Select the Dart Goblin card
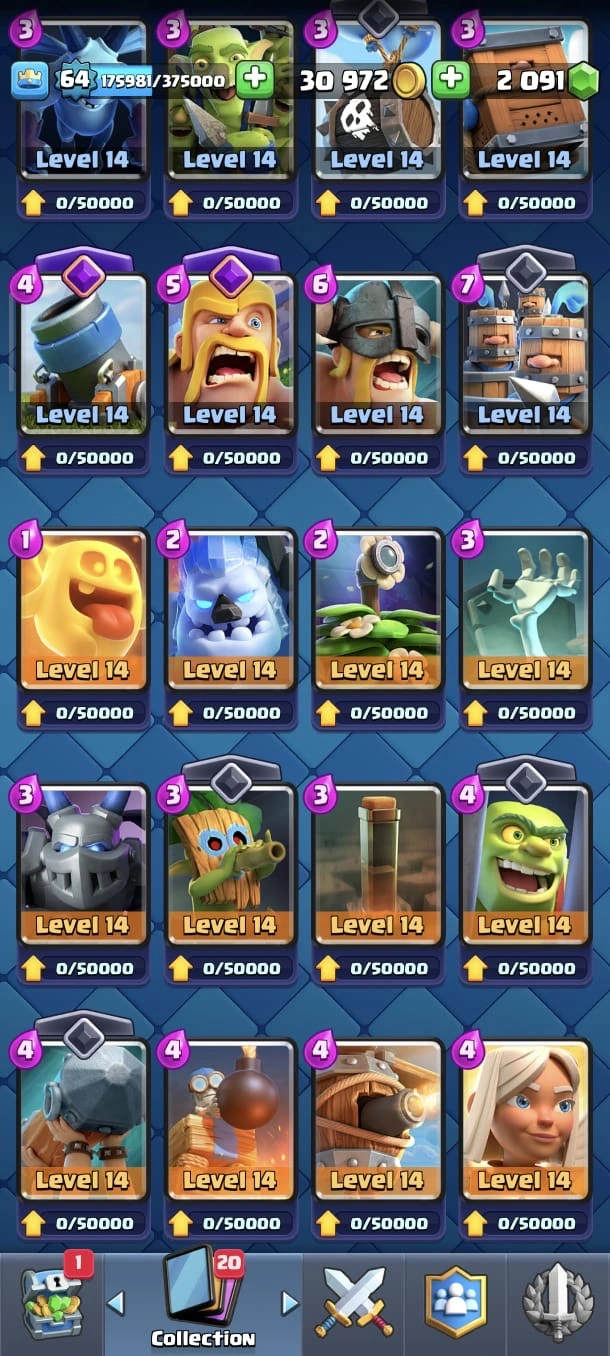Viewport: 610px width, 1356px height. pyautogui.click(x=230, y=865)
